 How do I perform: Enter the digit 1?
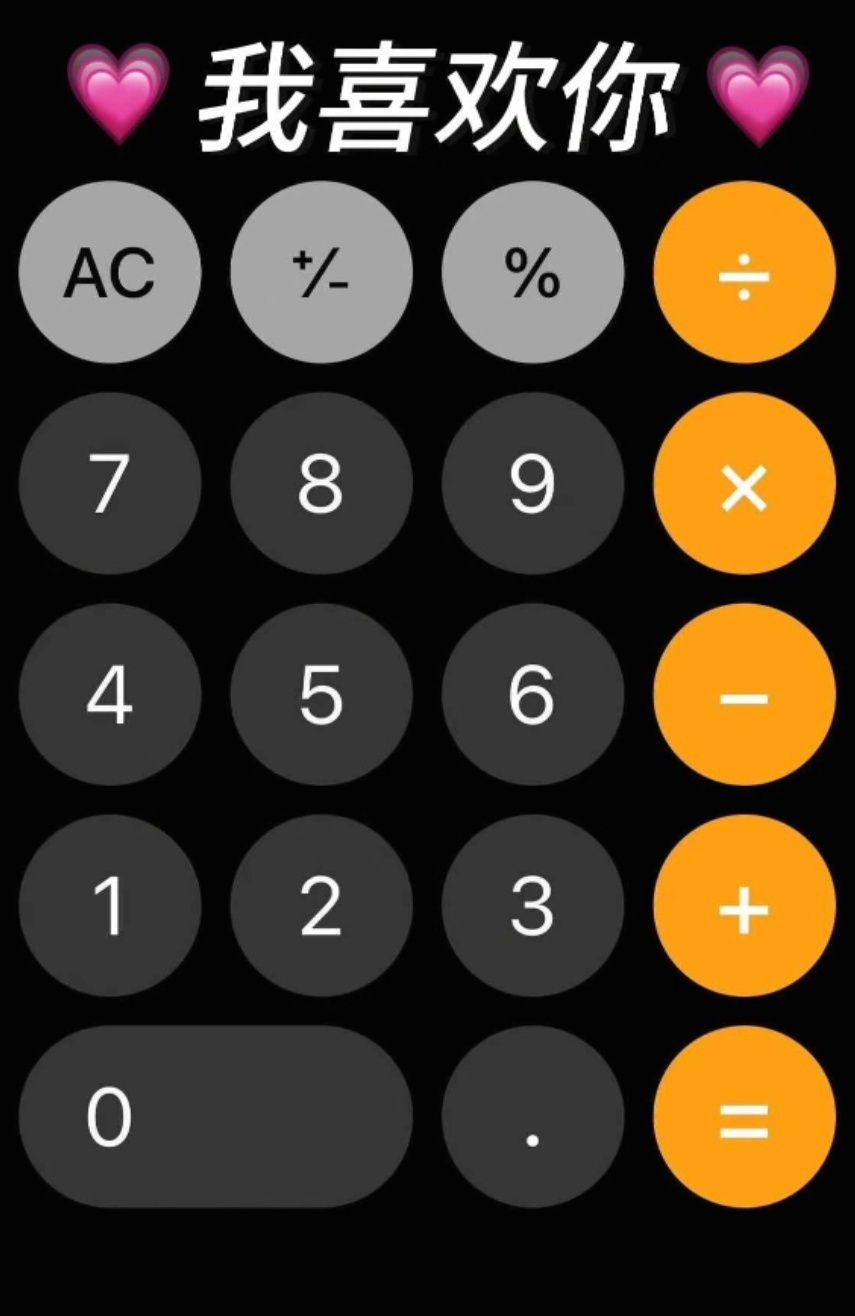pos(110,905)
